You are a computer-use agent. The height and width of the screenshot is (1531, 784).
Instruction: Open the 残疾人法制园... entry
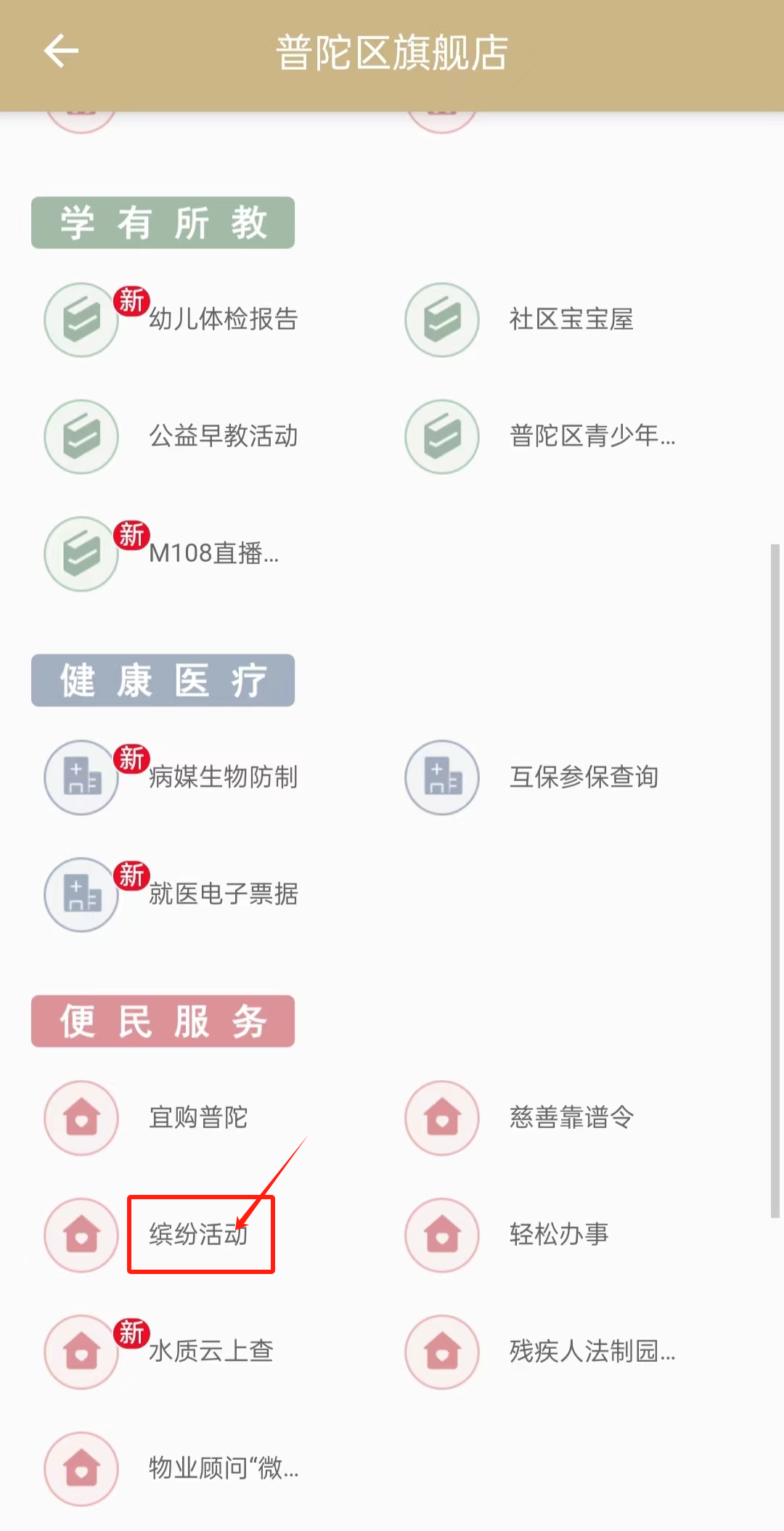click(591, 1351)
